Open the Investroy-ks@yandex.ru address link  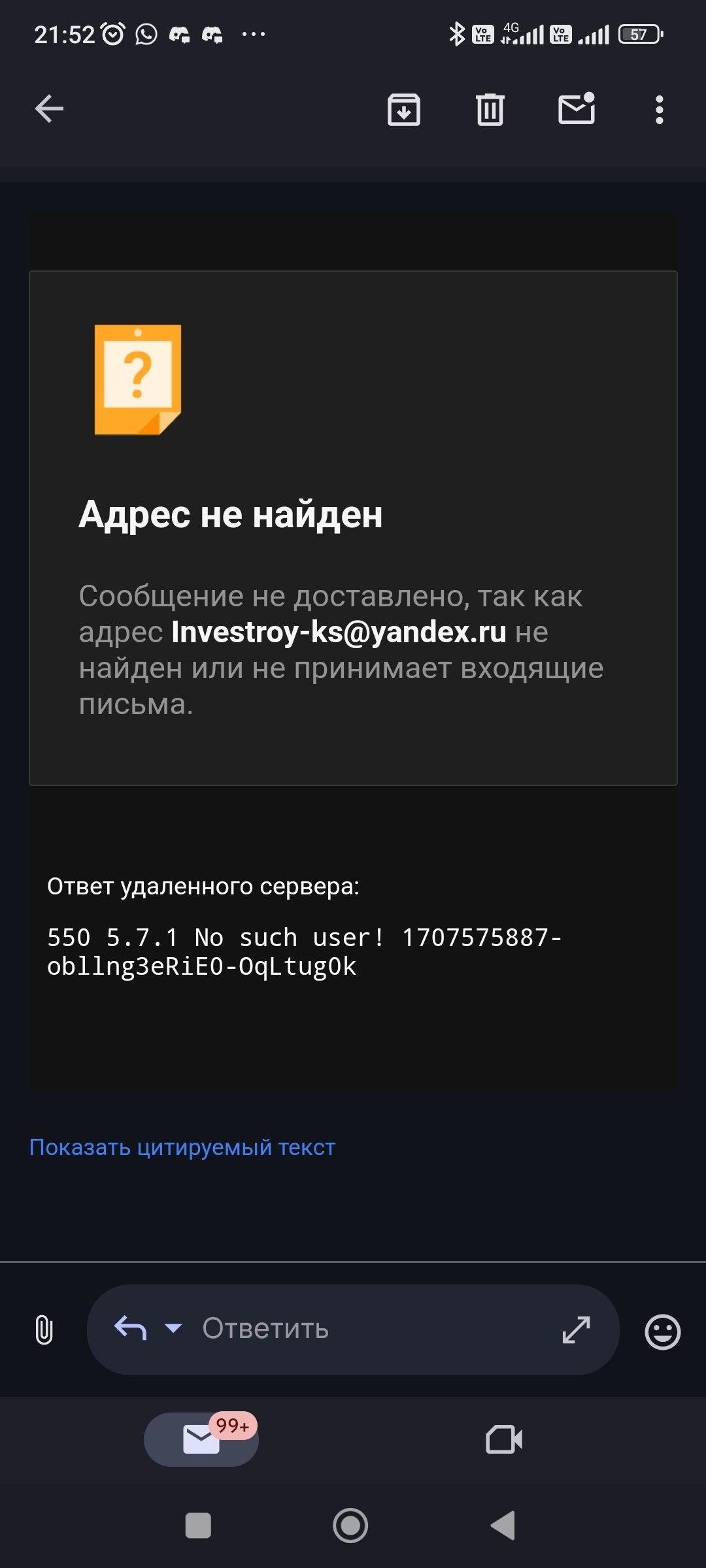[x=339, y=632]
